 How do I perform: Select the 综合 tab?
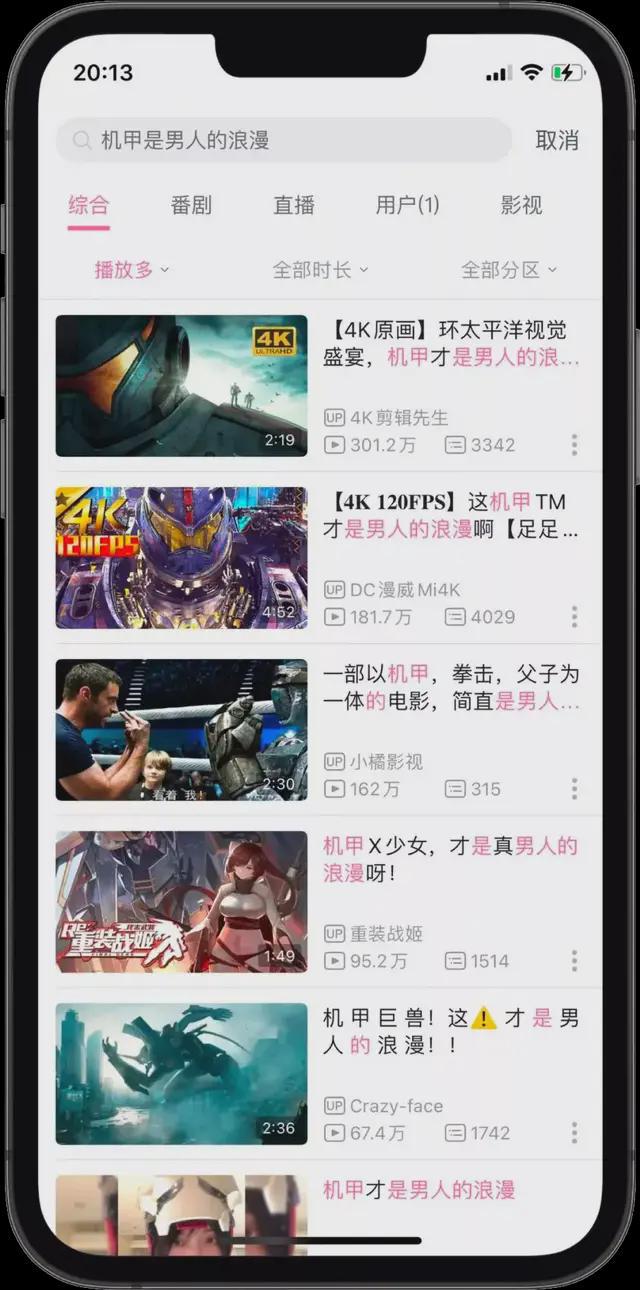tap(89, 206)
